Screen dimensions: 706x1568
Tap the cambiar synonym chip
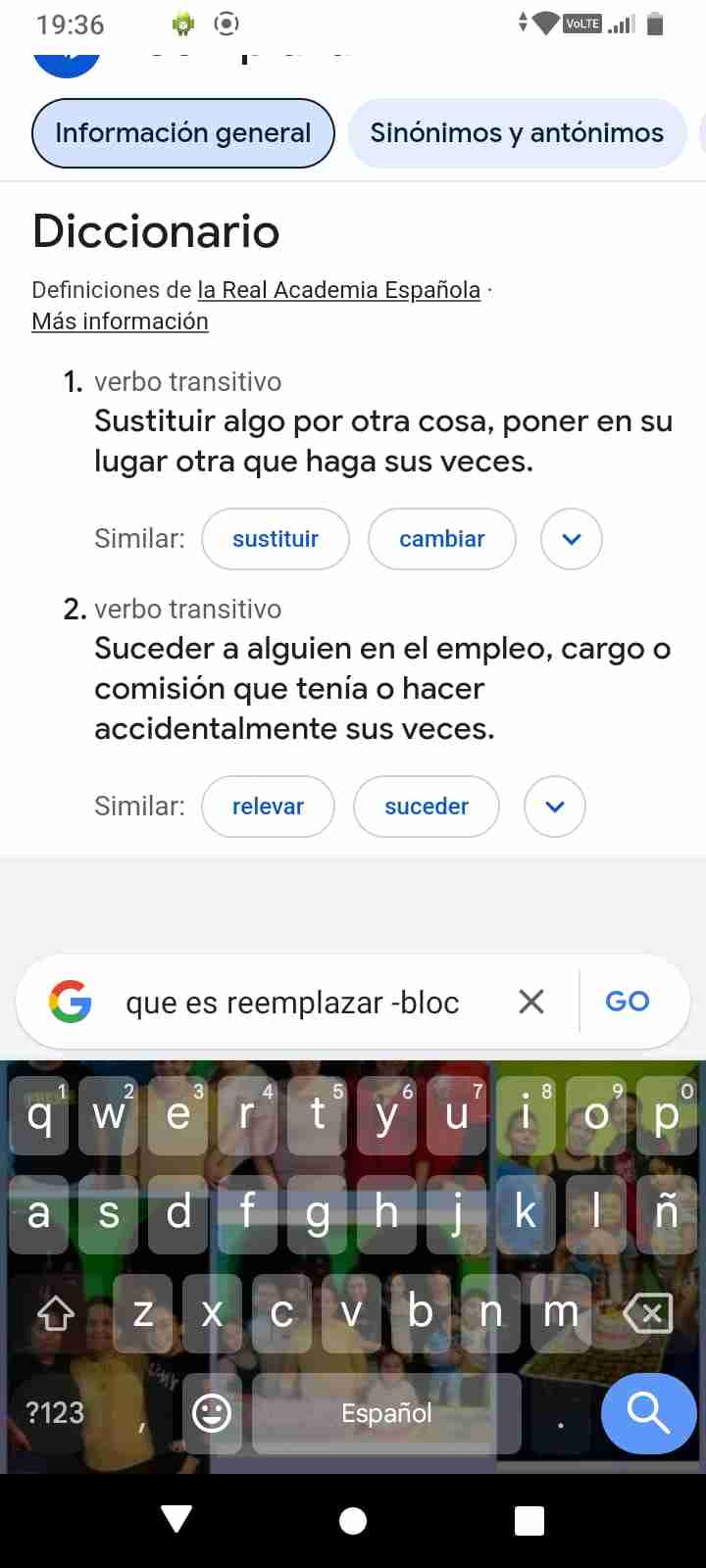[x=442, y=539]
